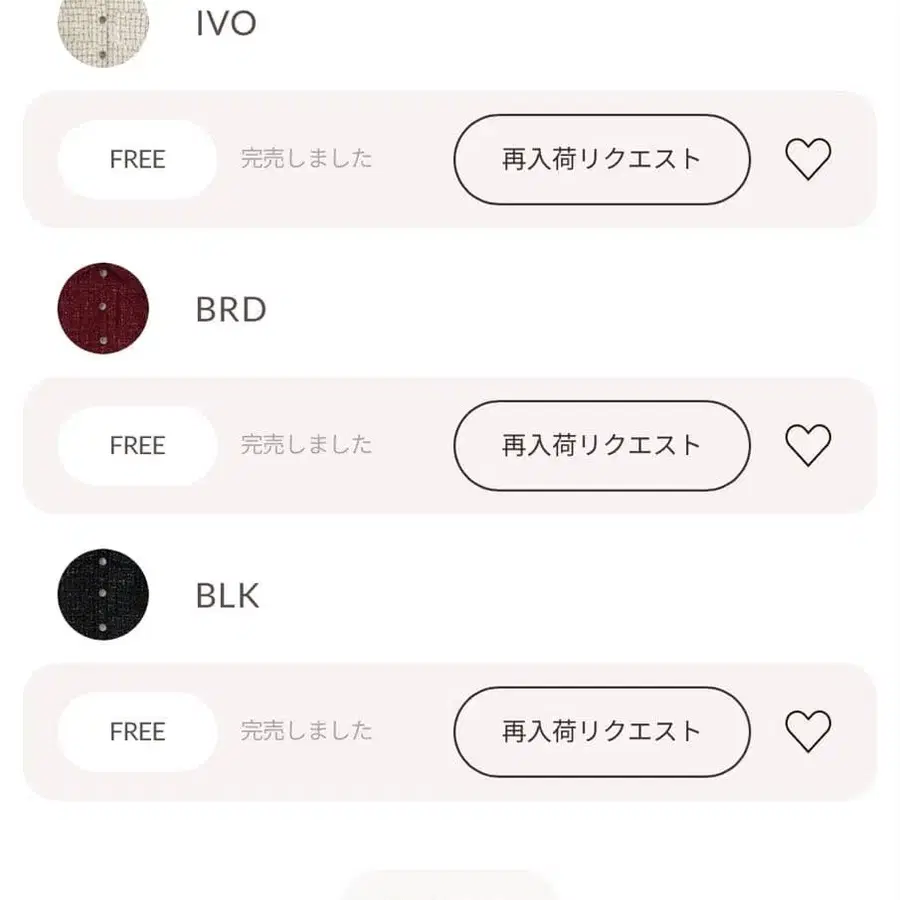
Task: Request restock for the BLK color
Action: pyautogui.click(x=601, y=732)
